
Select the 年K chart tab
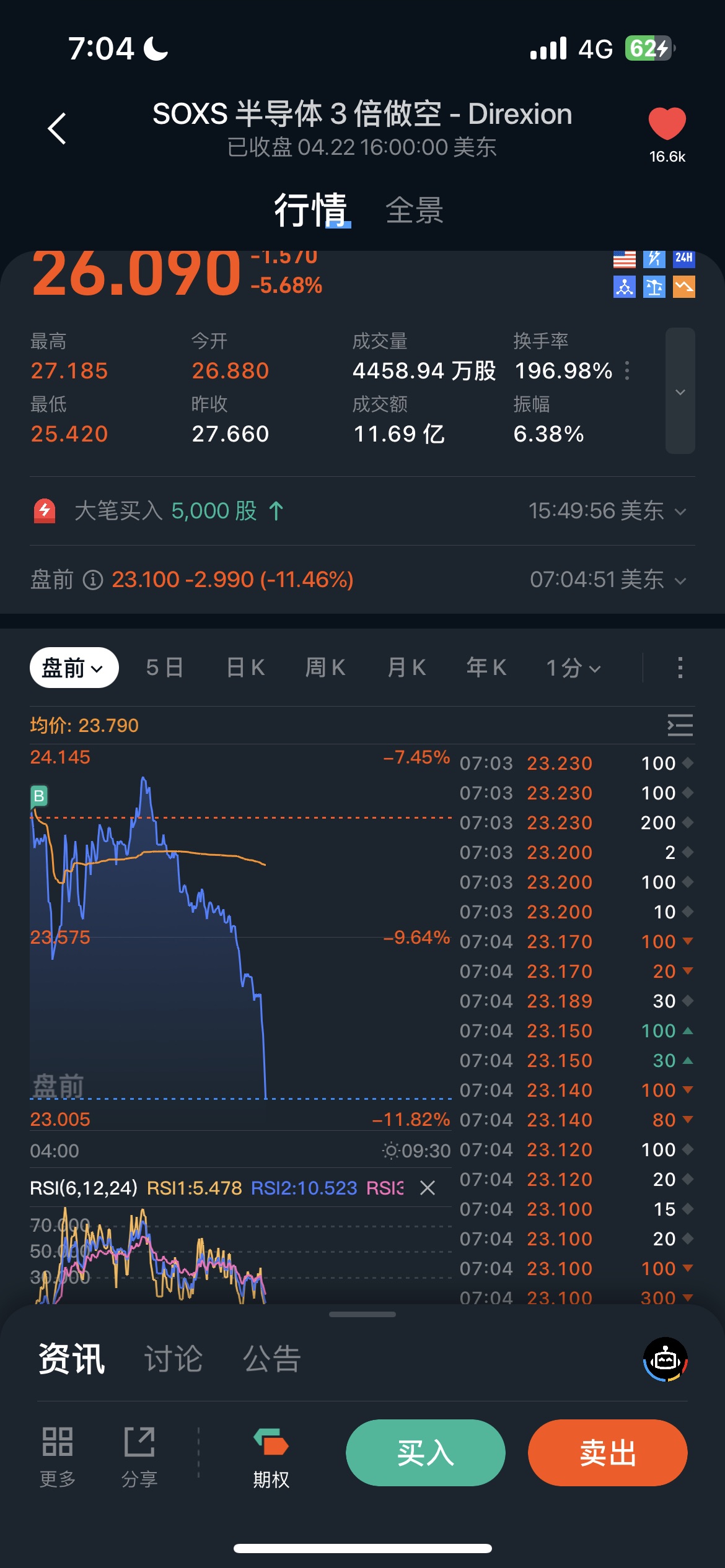pyautogui.click(x=486, y=668)
